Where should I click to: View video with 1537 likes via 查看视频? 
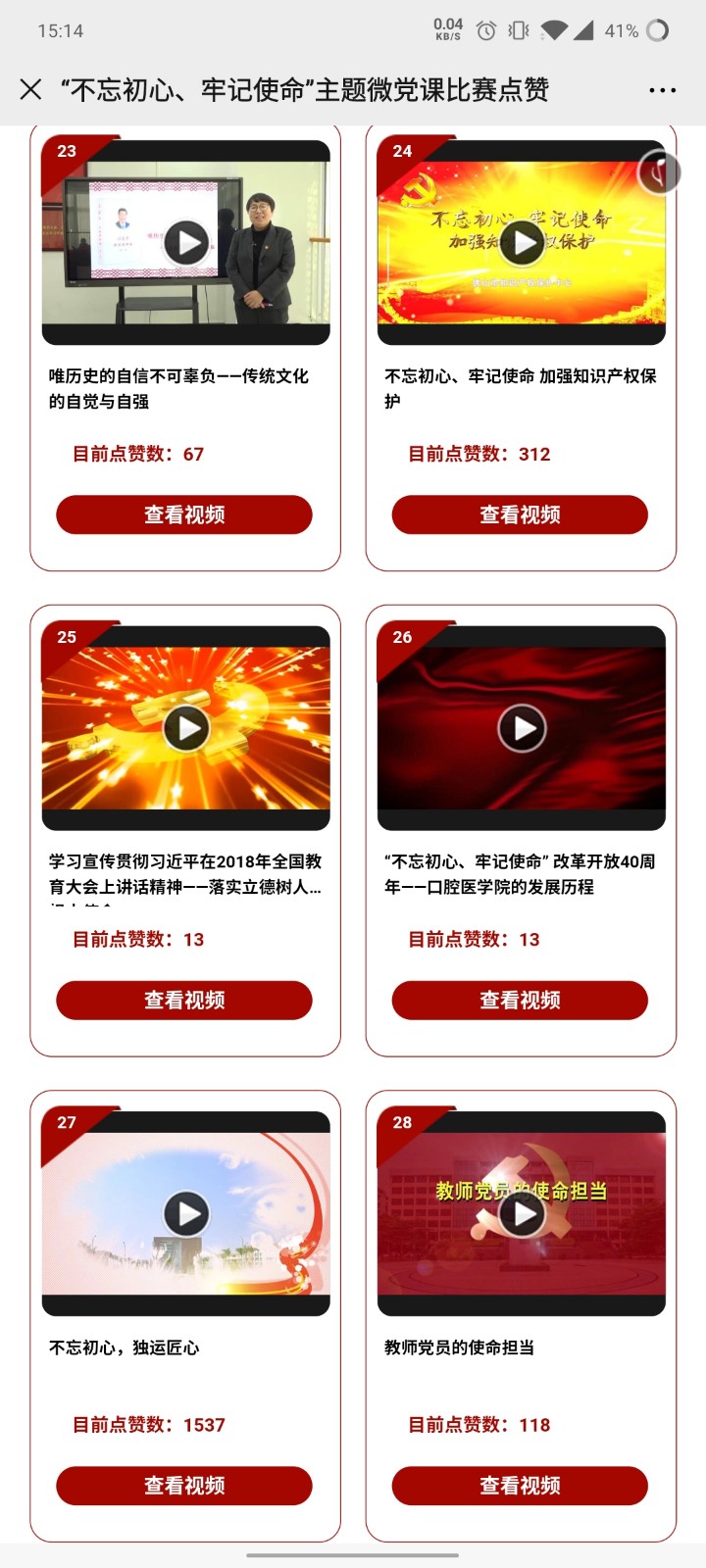[x=184, y=1486]
